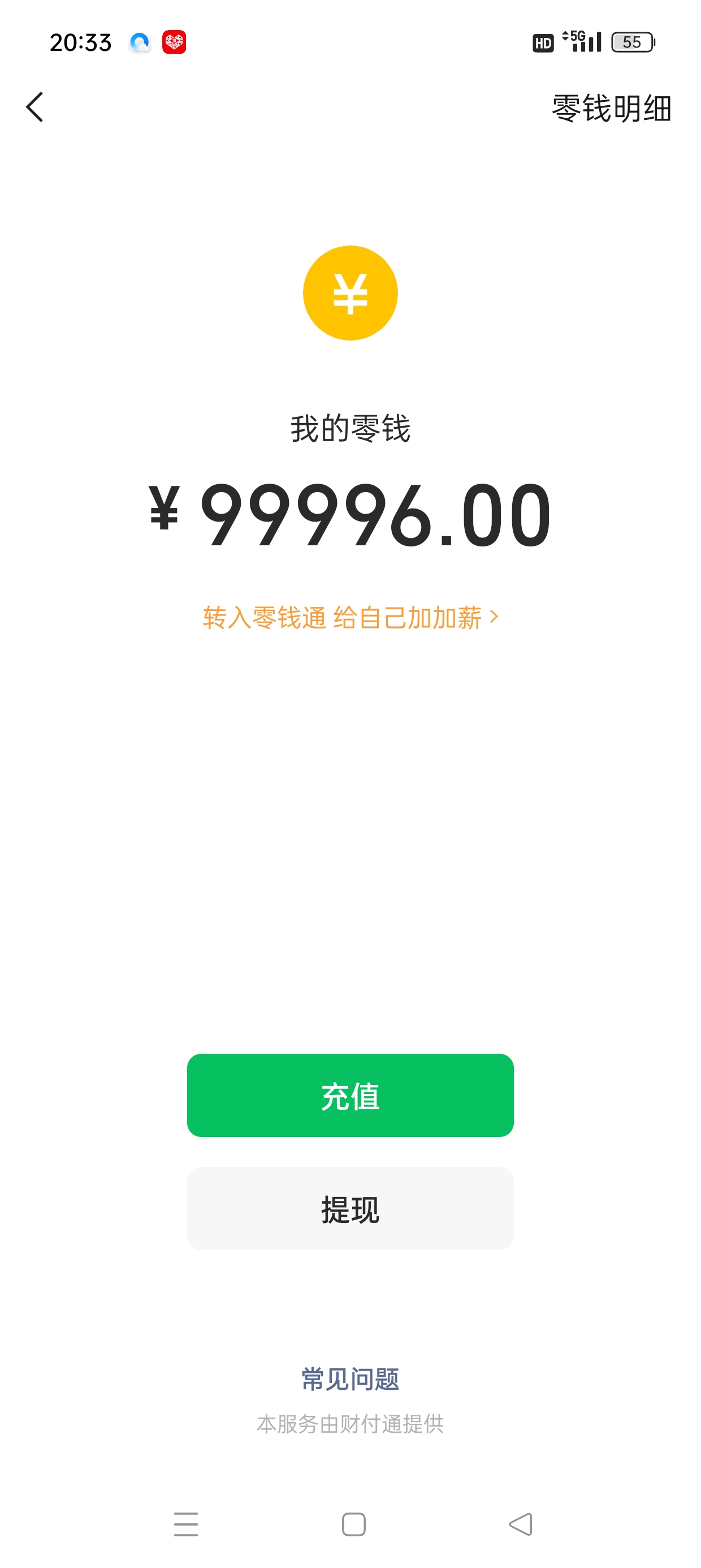Expand the chevron next to 给自己加加薪
The image size is (701, 1568).
494,617
